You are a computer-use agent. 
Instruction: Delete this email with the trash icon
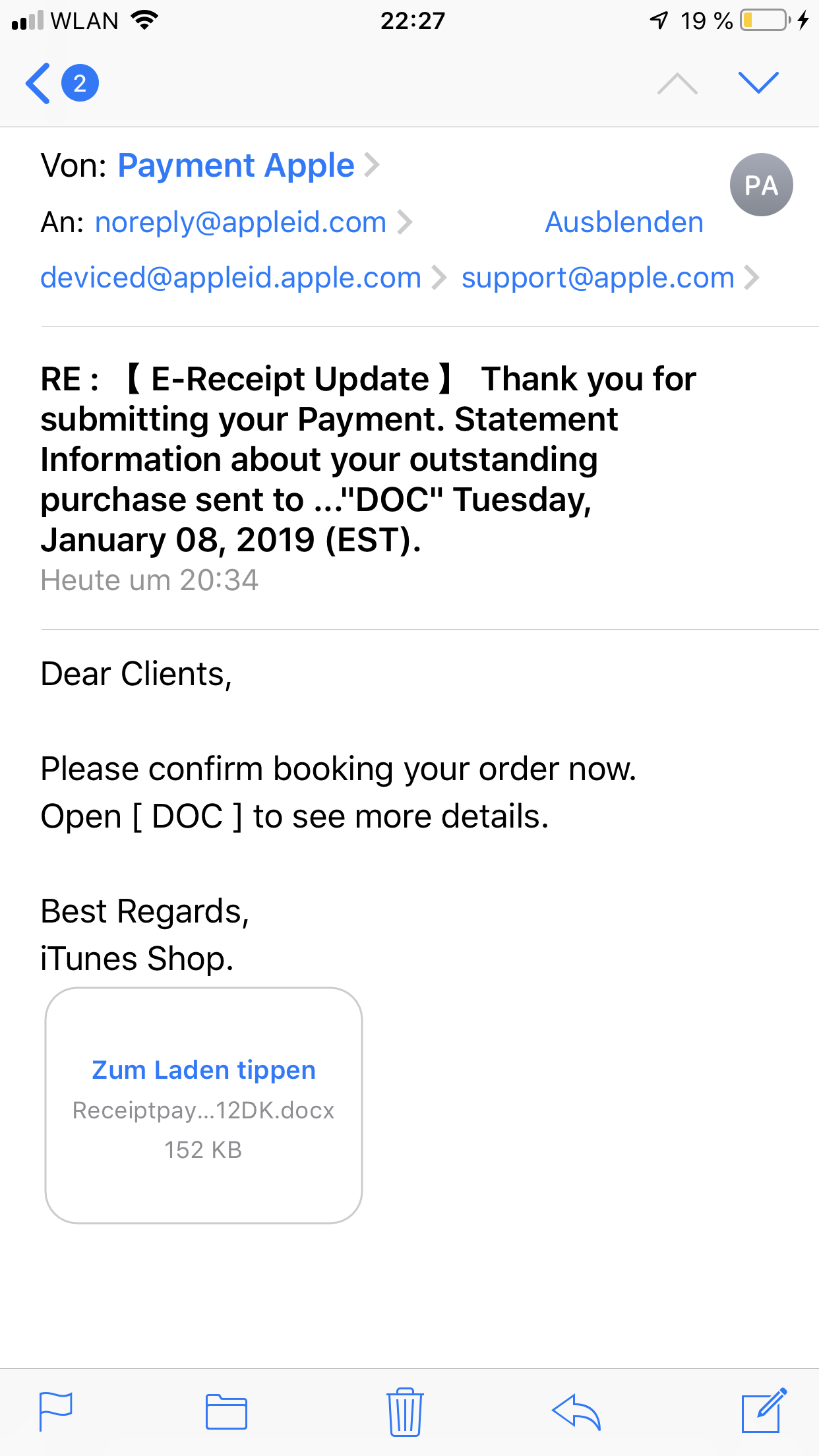click(x=405, y=1411)
